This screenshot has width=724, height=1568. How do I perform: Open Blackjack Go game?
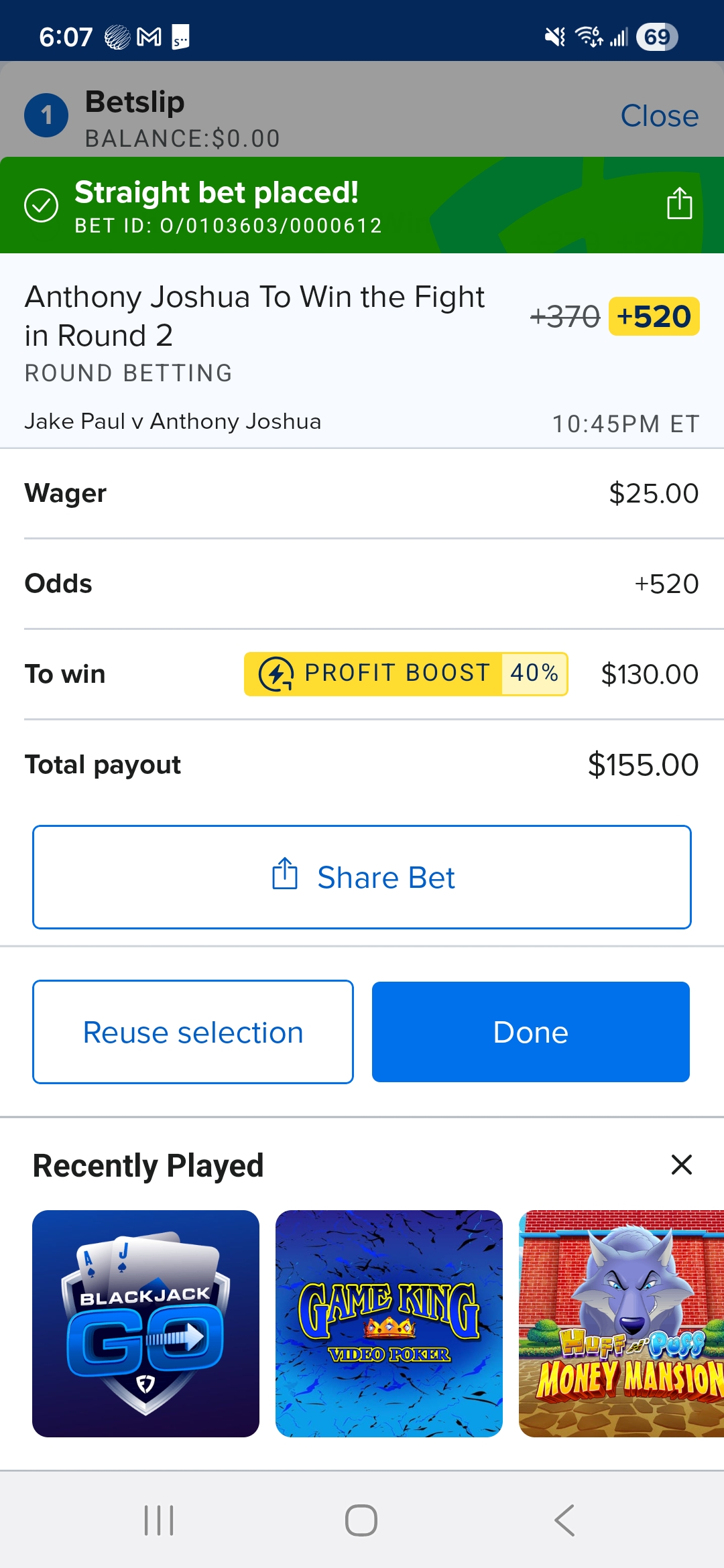(146, 1323)
